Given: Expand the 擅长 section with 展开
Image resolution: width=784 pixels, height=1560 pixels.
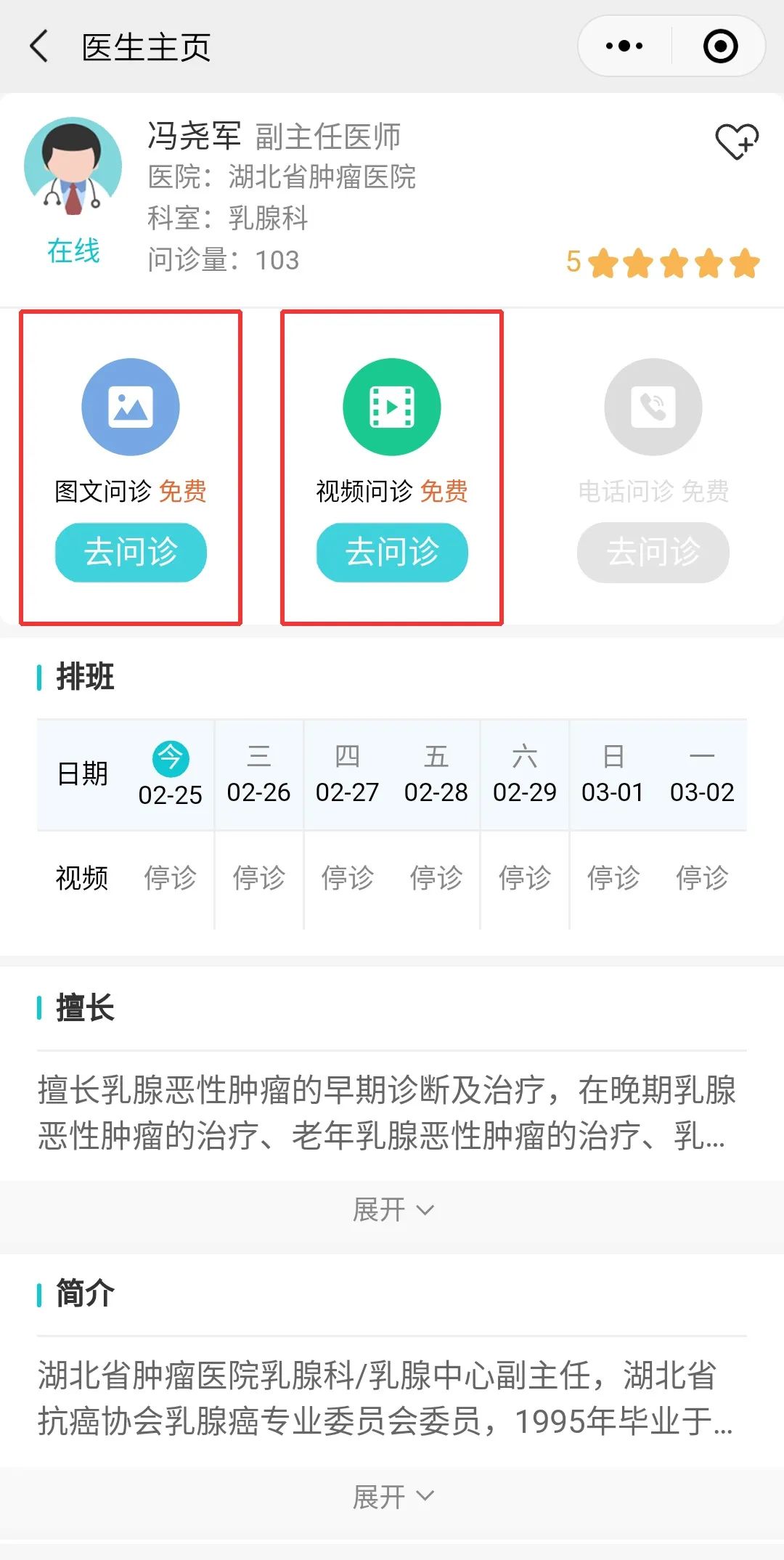Looking at the screenshot, I should pos(392,1208).
